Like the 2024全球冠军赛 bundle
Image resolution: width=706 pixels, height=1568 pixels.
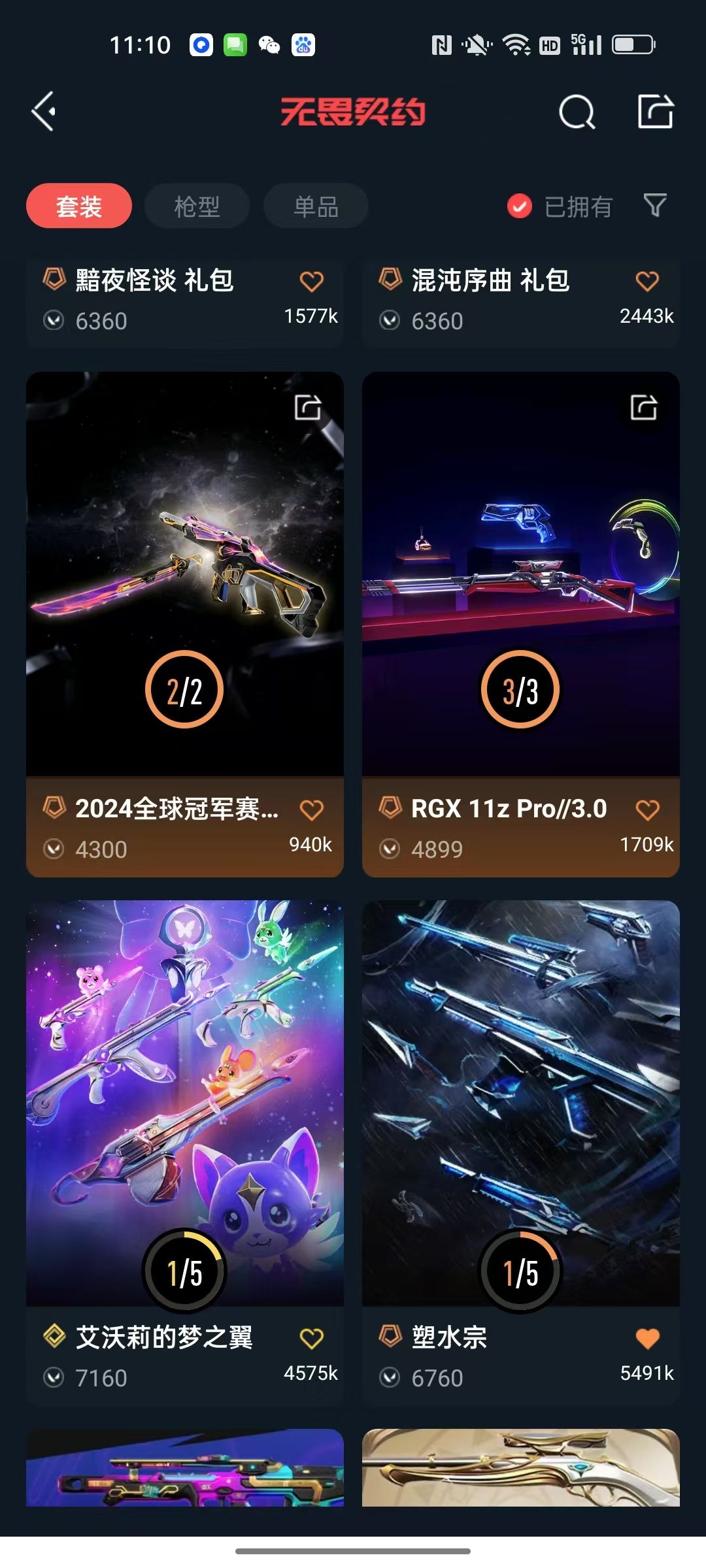pyautogui.click(x=312, y=810)
